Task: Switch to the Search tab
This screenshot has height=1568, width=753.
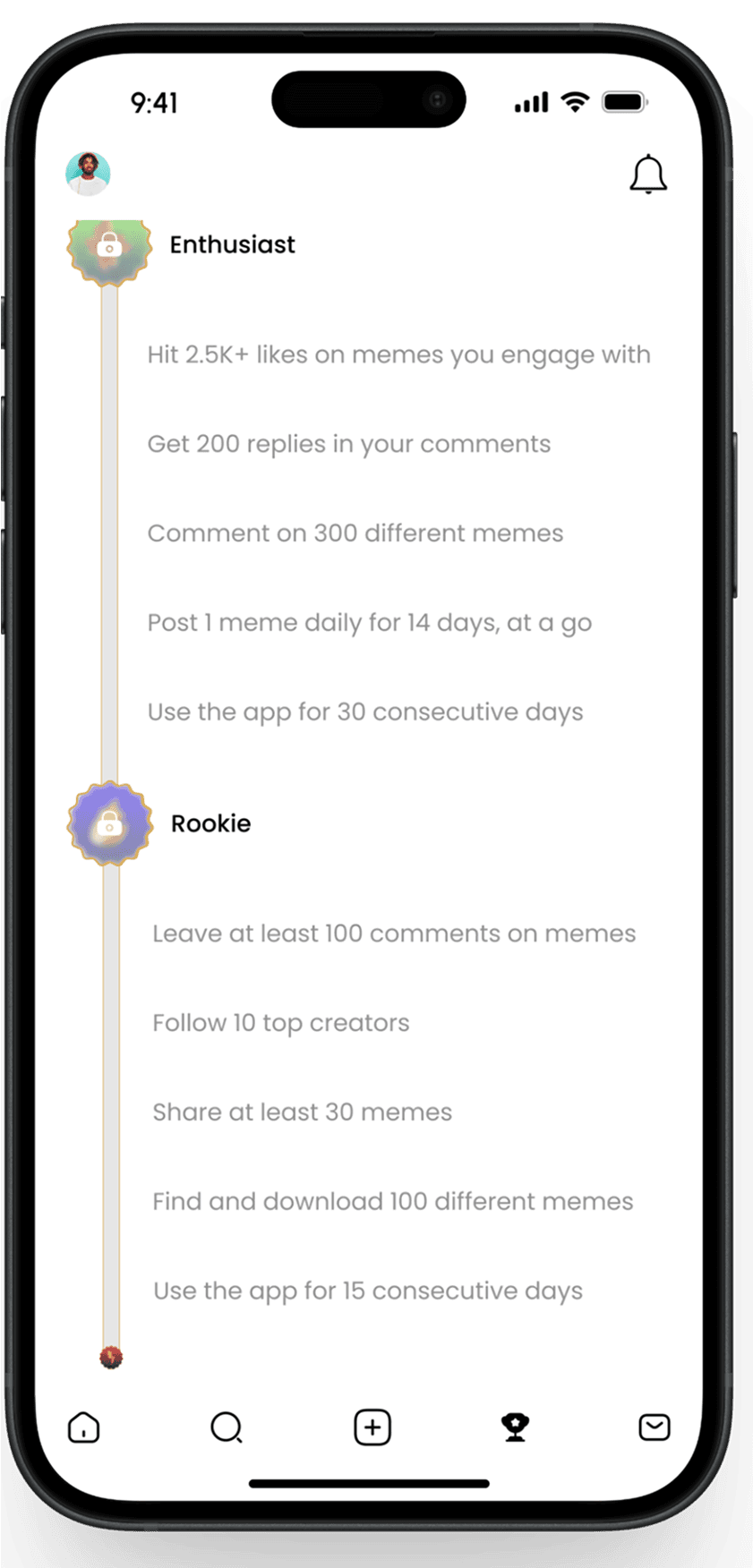Action: 227,1427
